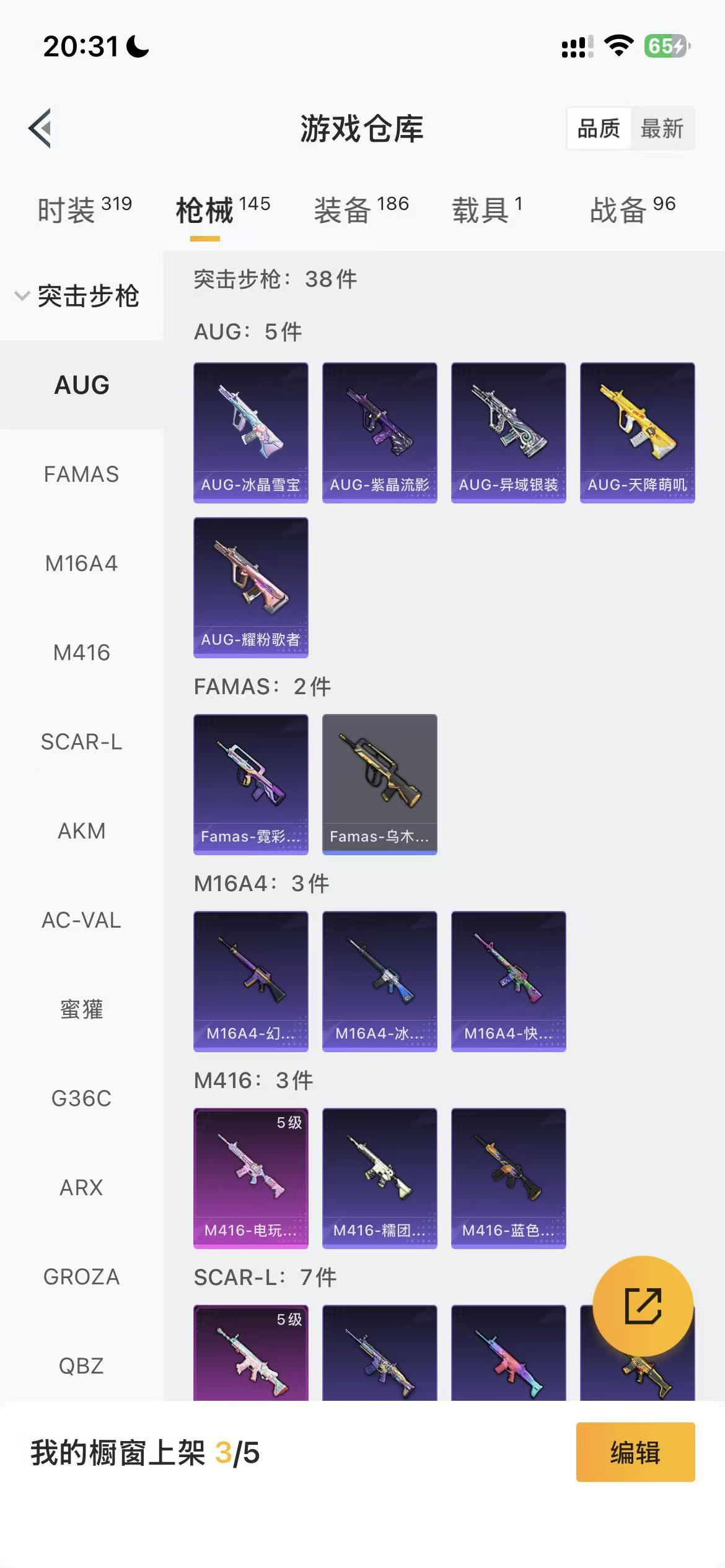Sort by 品质 in the toggle

coord(599,129)
